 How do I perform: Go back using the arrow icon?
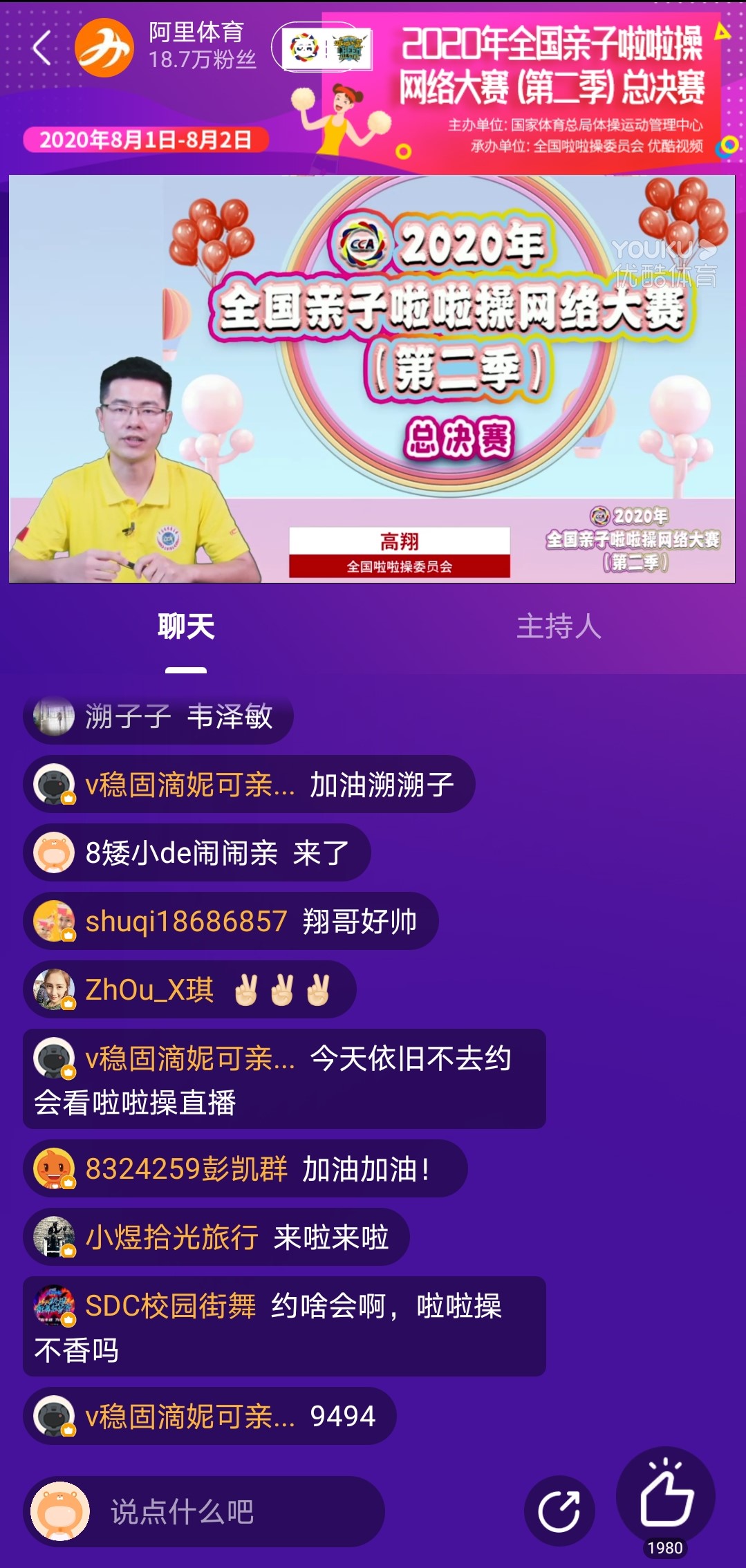[x=41, y=48]
